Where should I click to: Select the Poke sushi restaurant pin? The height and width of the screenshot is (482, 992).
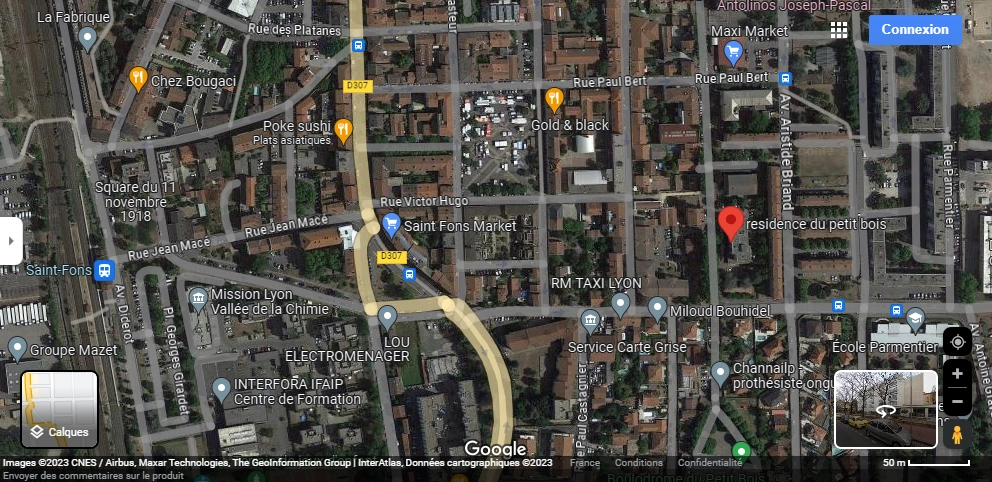pos(343,128)
